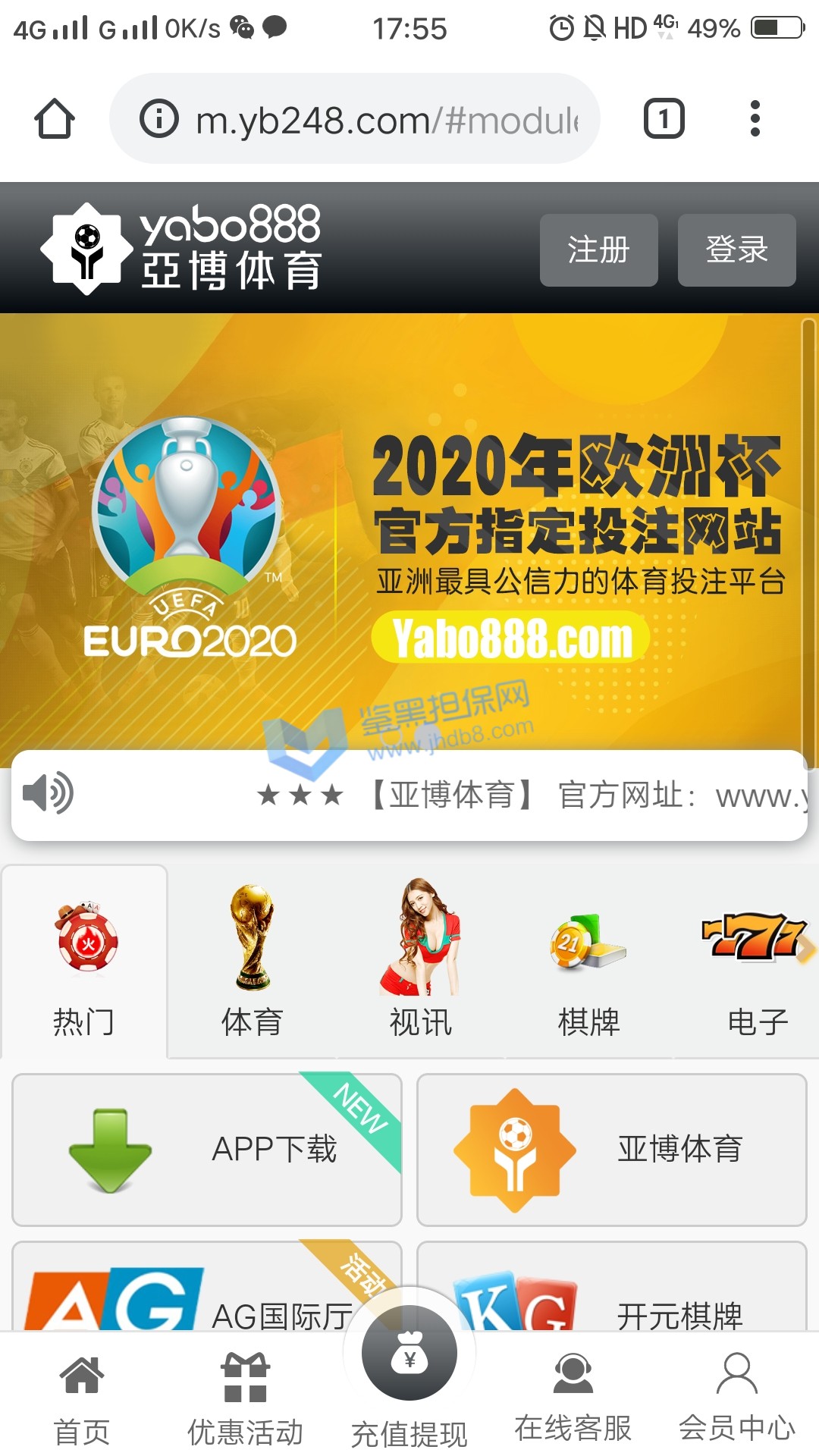Tap the 登录 login button
Screen dimensions: 819x1456
pos(736,249)
